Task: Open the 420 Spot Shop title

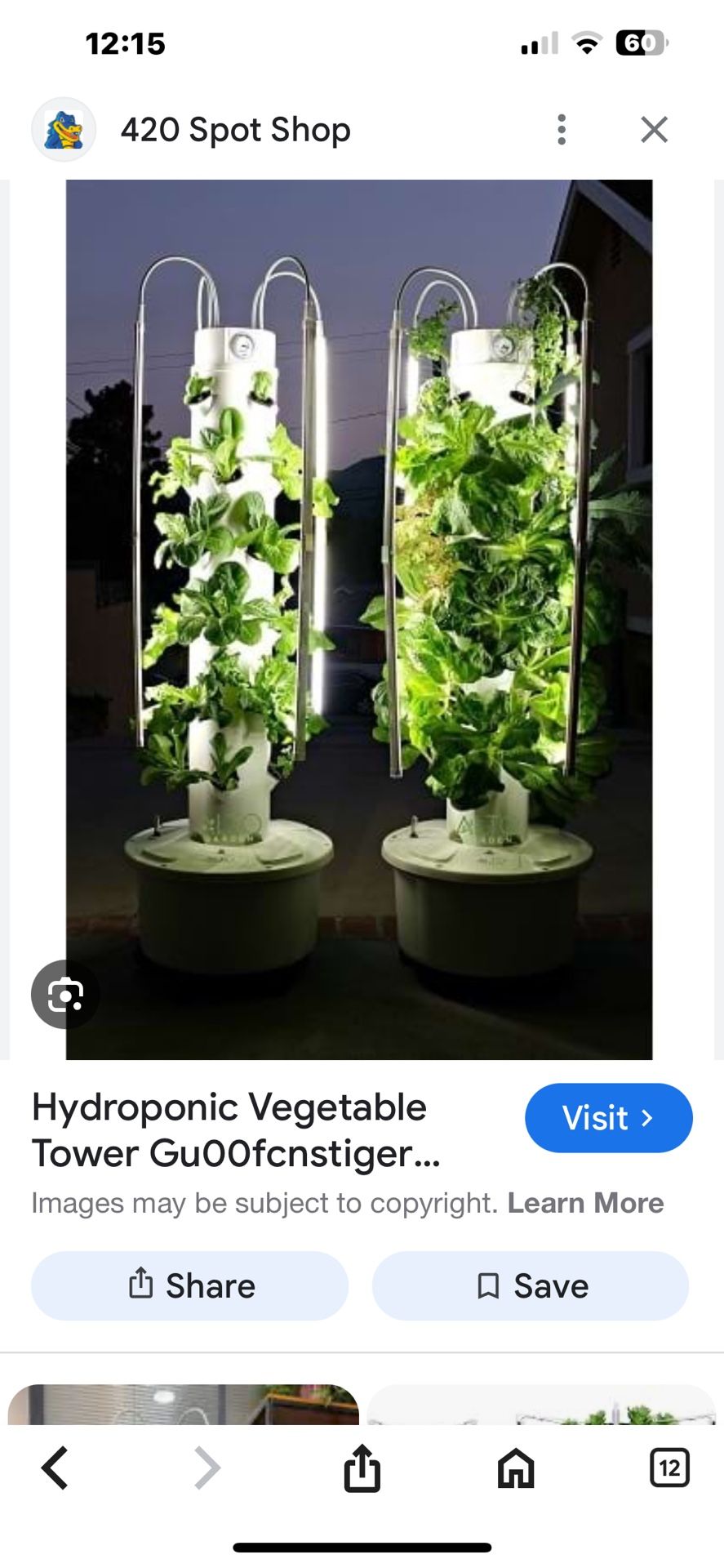Action: 235,130
